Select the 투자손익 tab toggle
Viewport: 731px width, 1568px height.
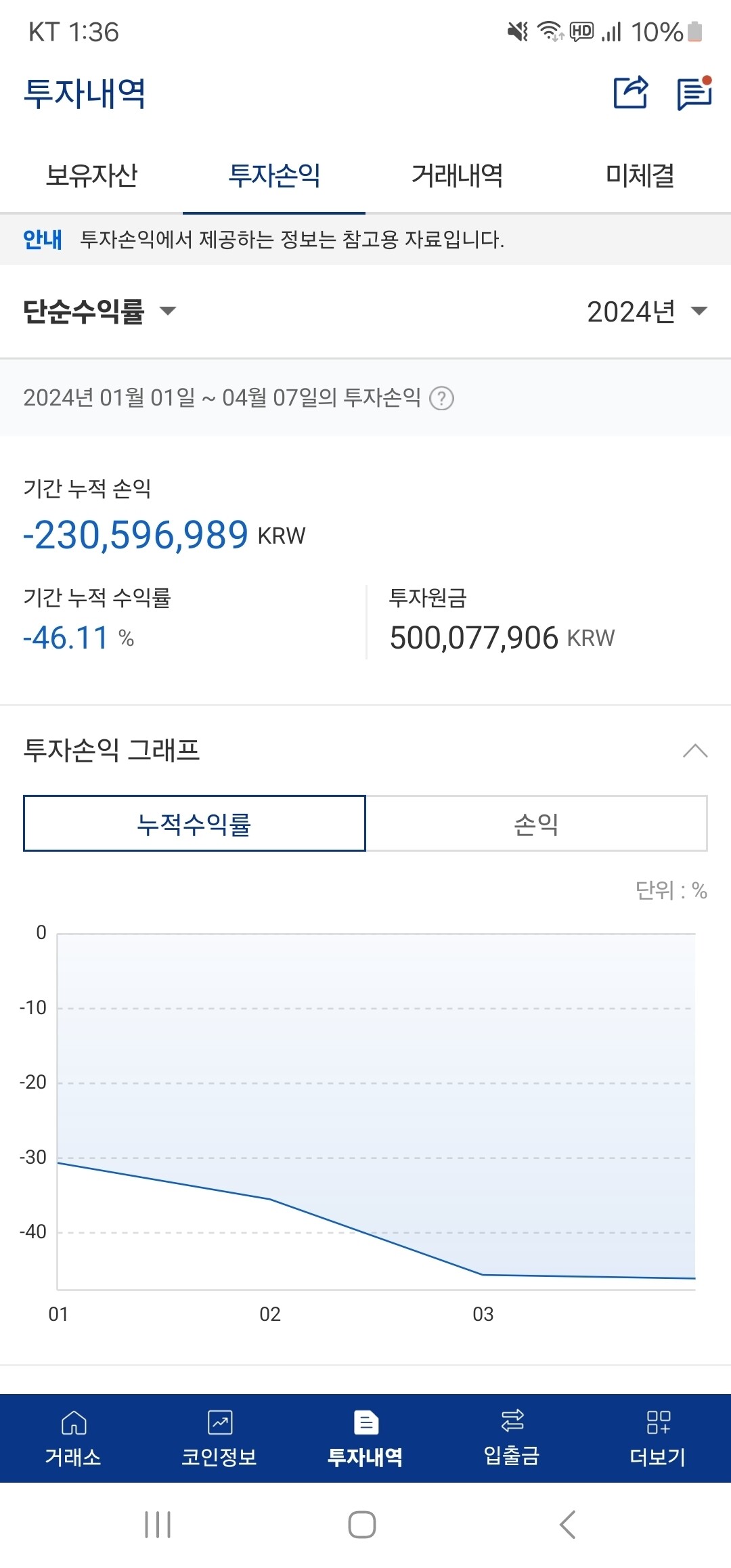[273, 175]
